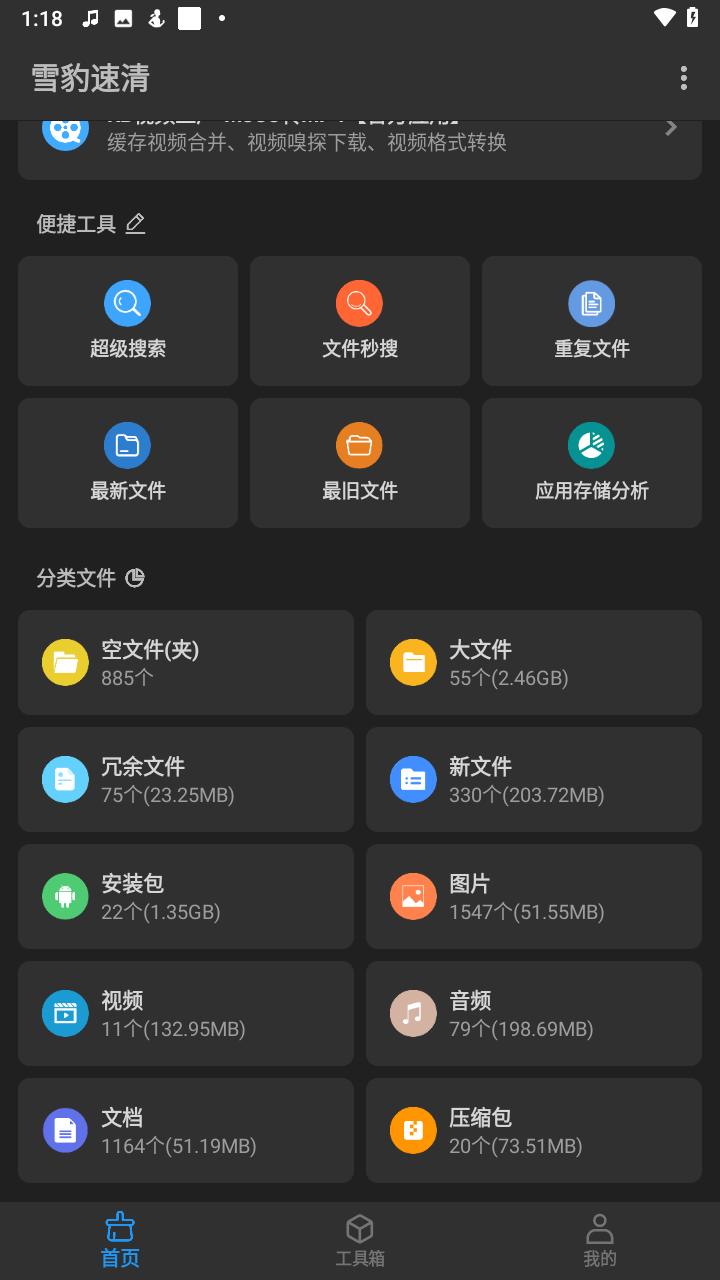Open the 分类文件 chart icon
Viewport: 720px width, 1280px height.
[135, 578]
